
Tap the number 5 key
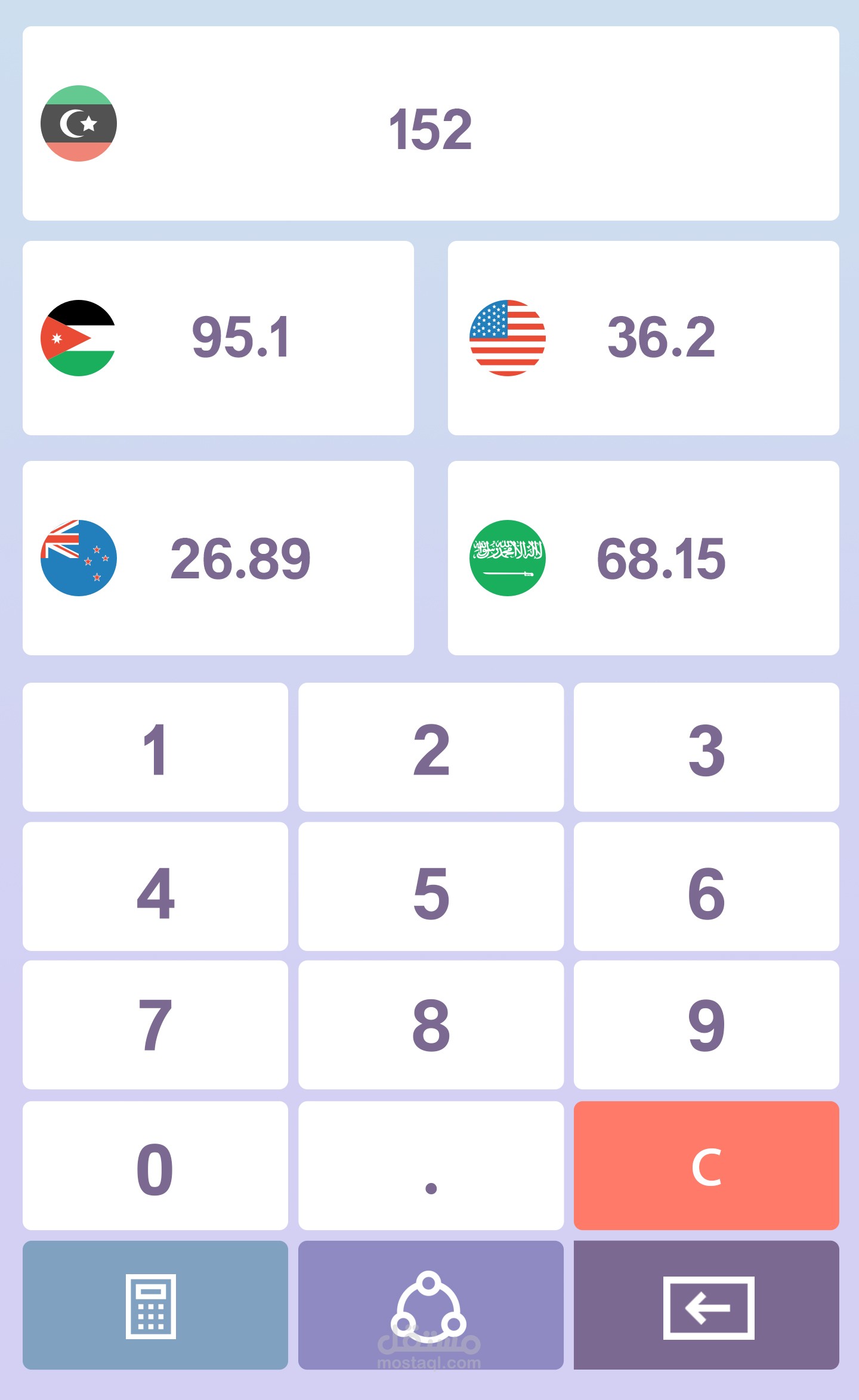(x=431, y=887)
